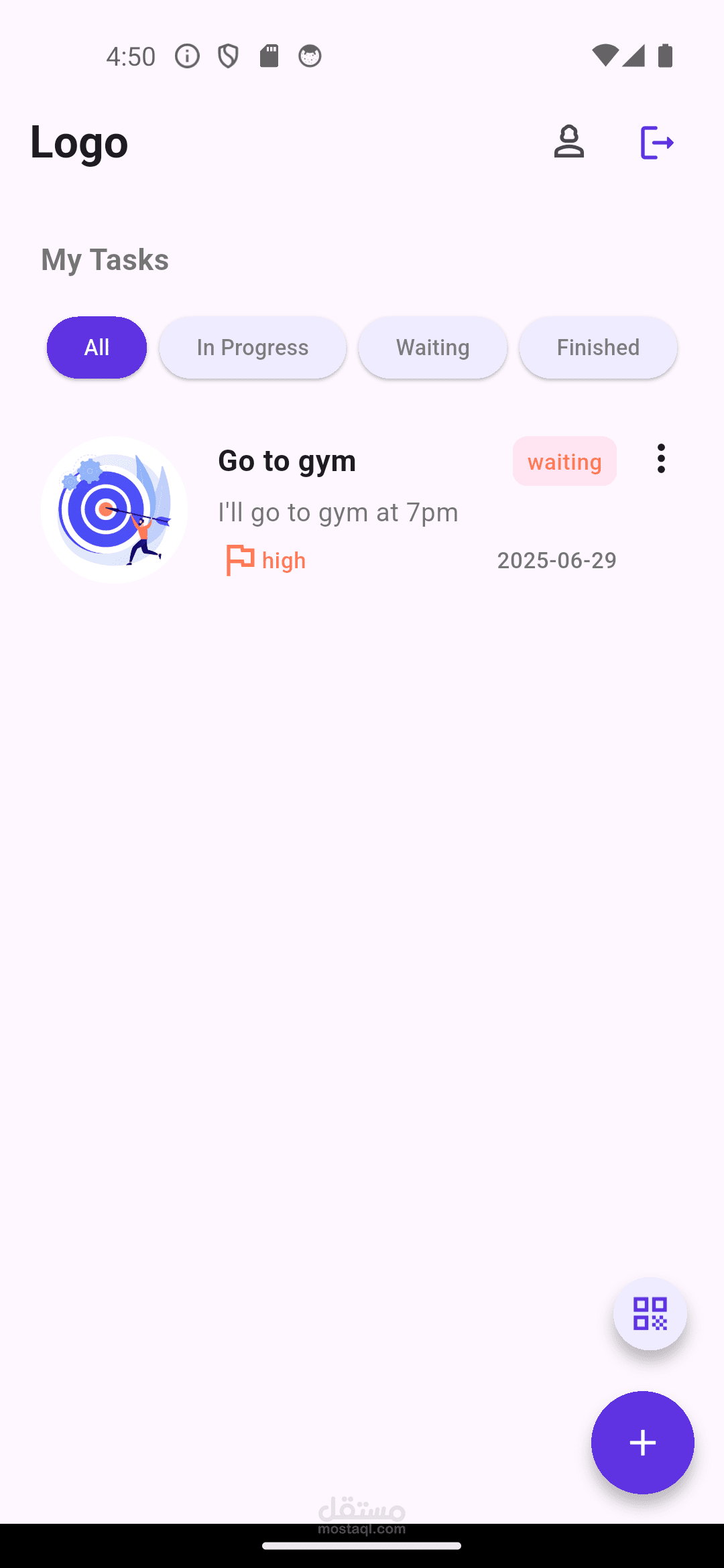Image resolution: width=724 pixels, height=1568 pixels.
Task: Open options menu for Go to gym
Action: click(661, 459)
